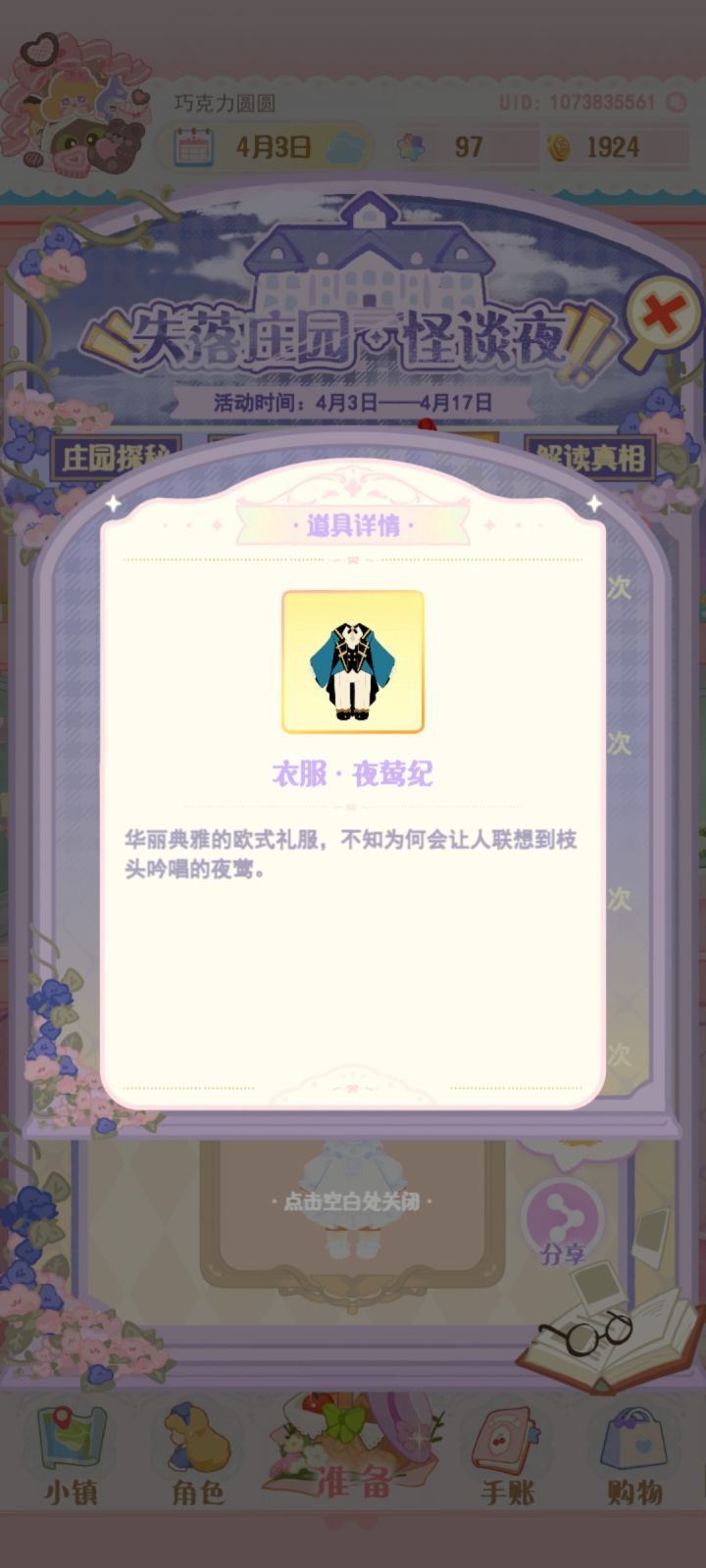Tap the 道具详情 panel header banner
The image size is (706, 1568).
pos(355,524)
